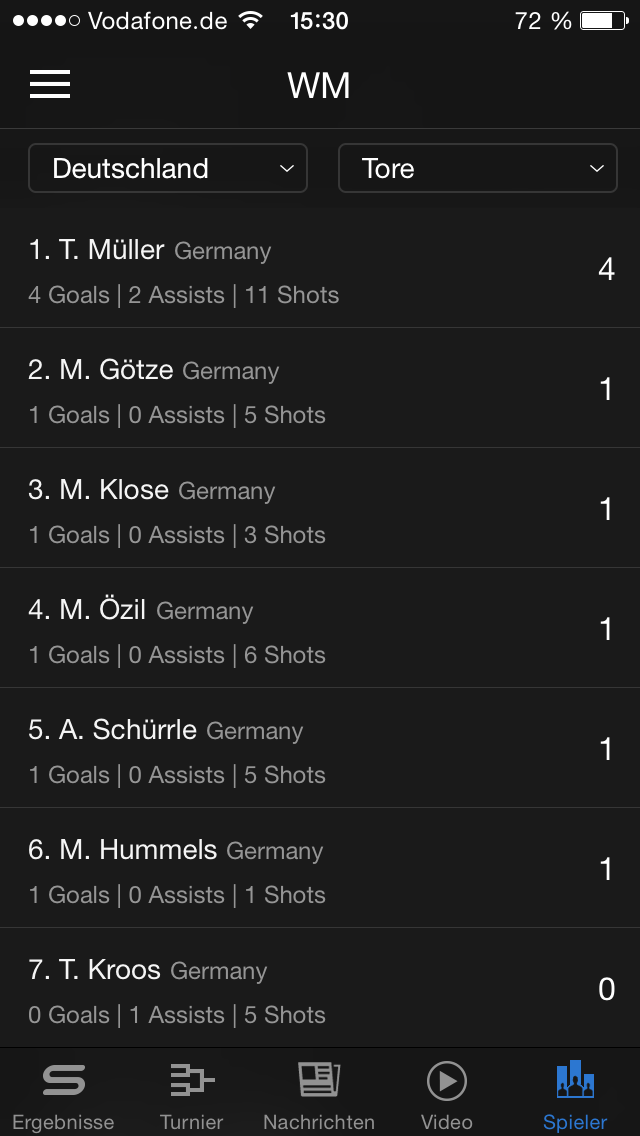Select the Spieler tab
This screenshot has height=1136, width=640.
(575, 1094)
